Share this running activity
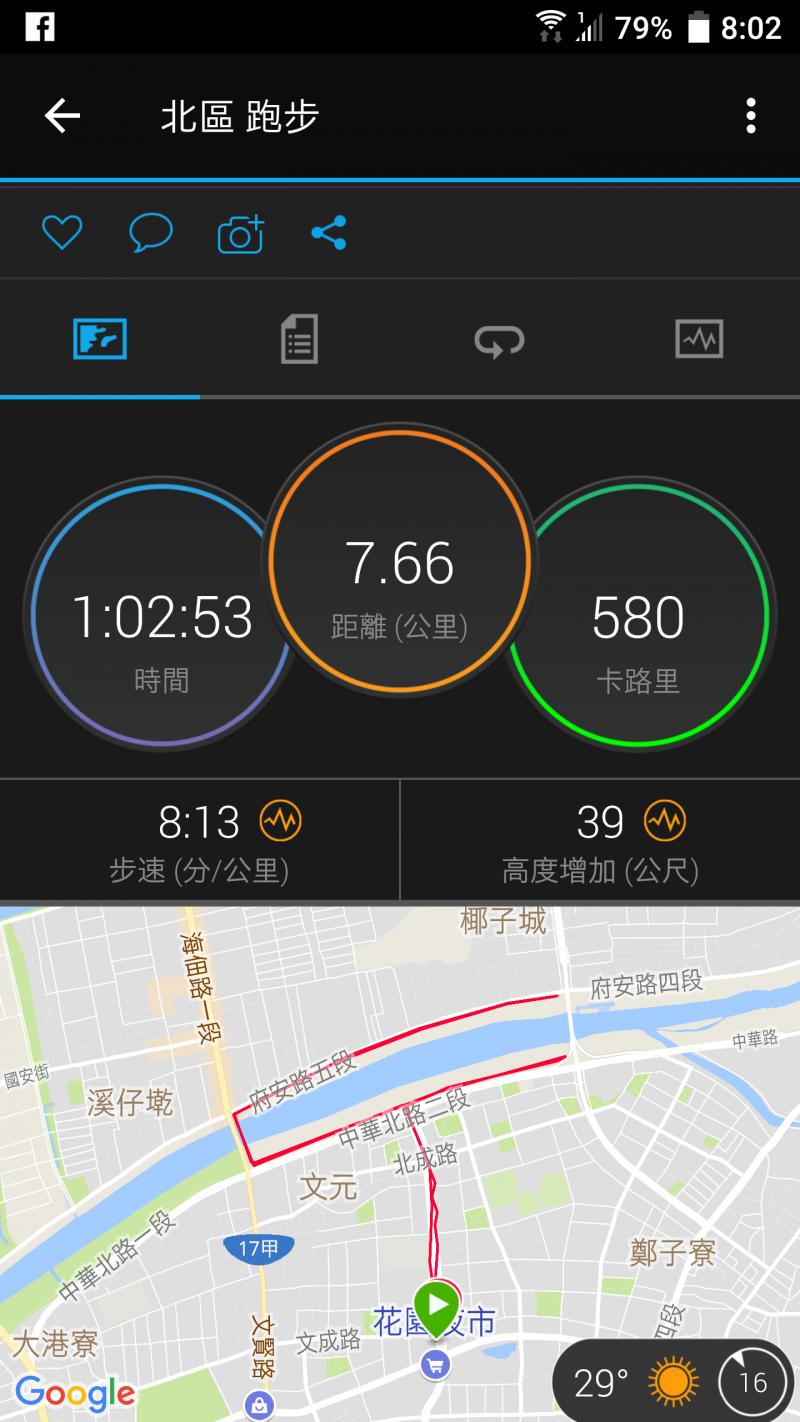This screenshot has height=1422, width=800. (328, 234)
